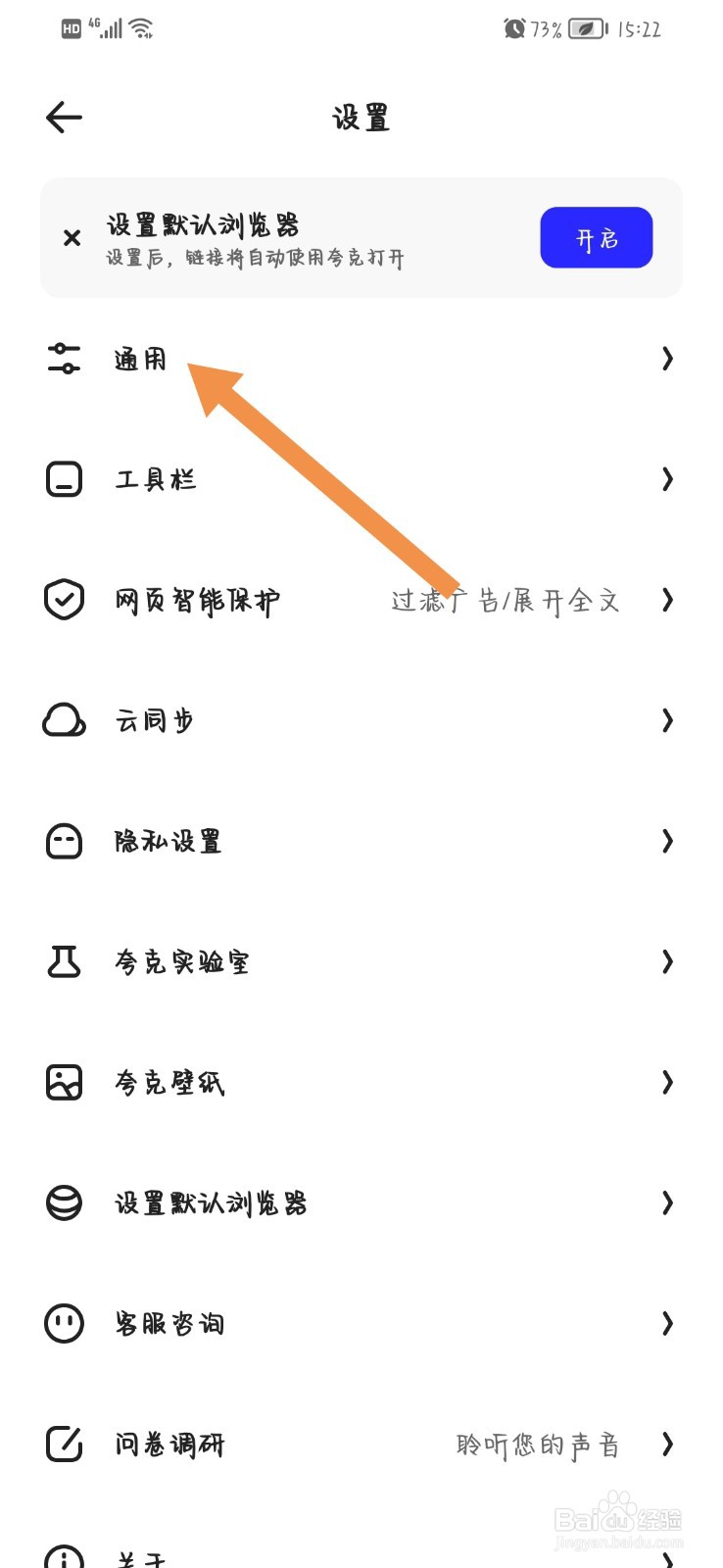This screenshot has height=1568, width=723.
Task: Tap the back arrow to leave 设置
Action: point(63,117)
